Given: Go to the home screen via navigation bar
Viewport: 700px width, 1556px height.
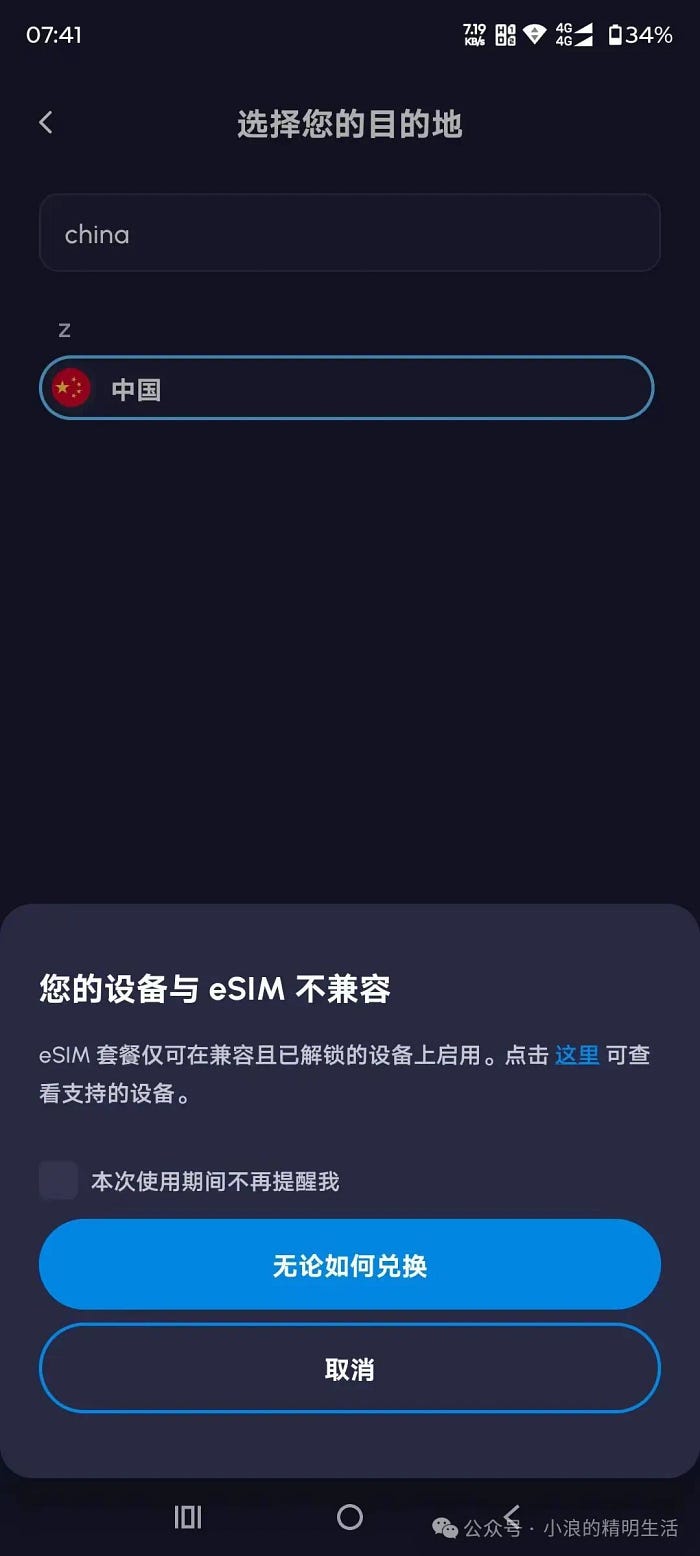Looking at the screenshot, I should [350, 1517].
